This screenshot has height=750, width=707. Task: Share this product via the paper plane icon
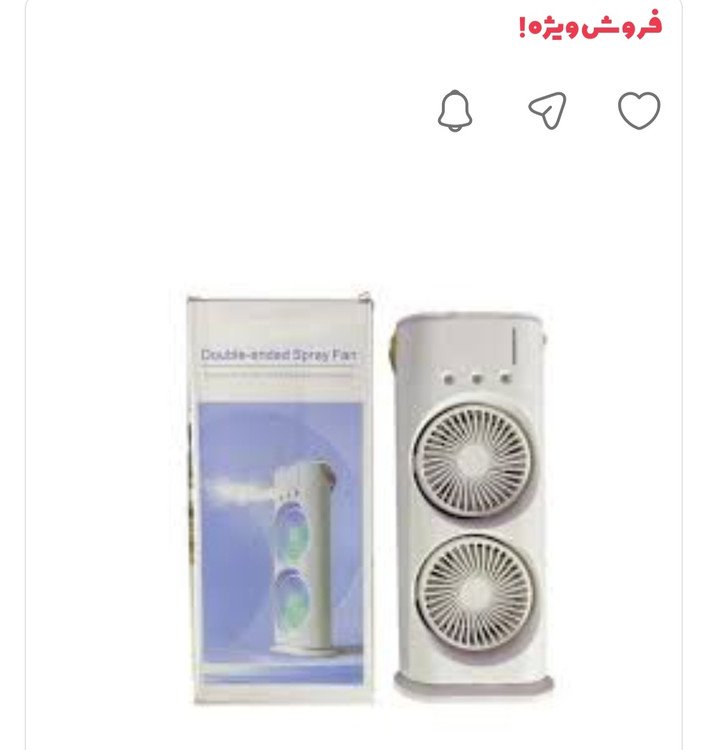(547, 110)
